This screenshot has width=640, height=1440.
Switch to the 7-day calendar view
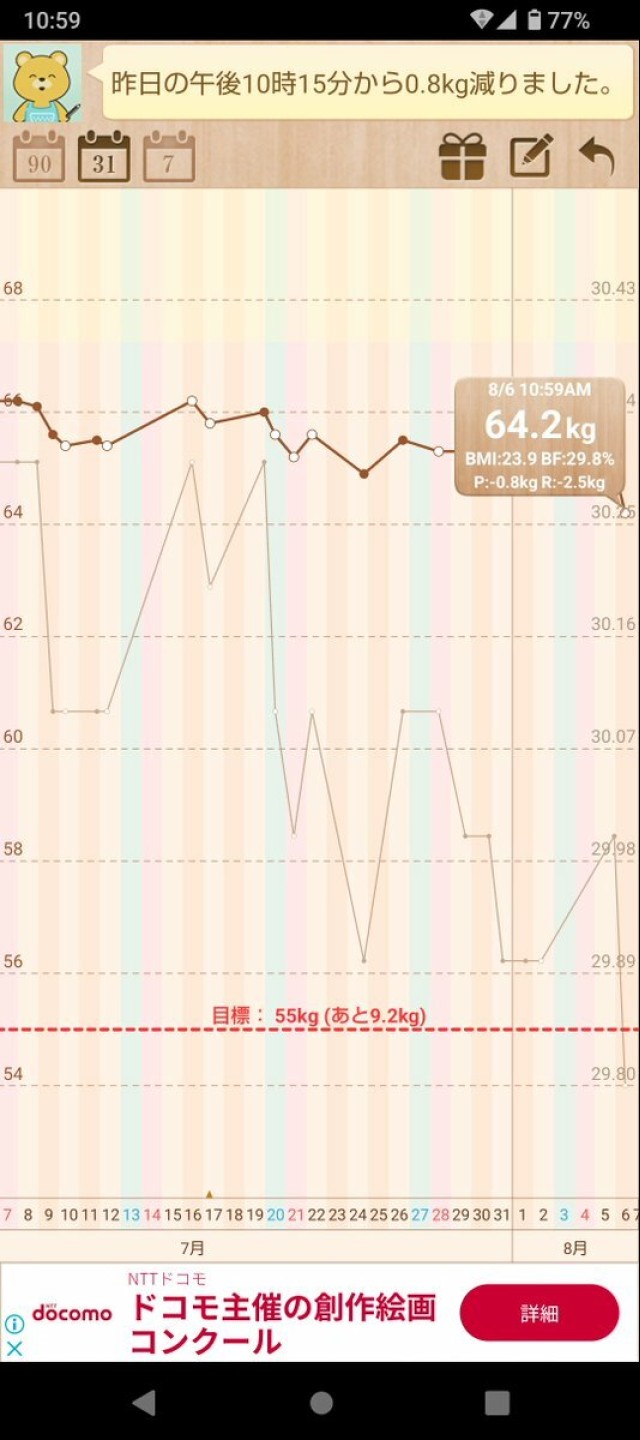click(x=169, y=157)
